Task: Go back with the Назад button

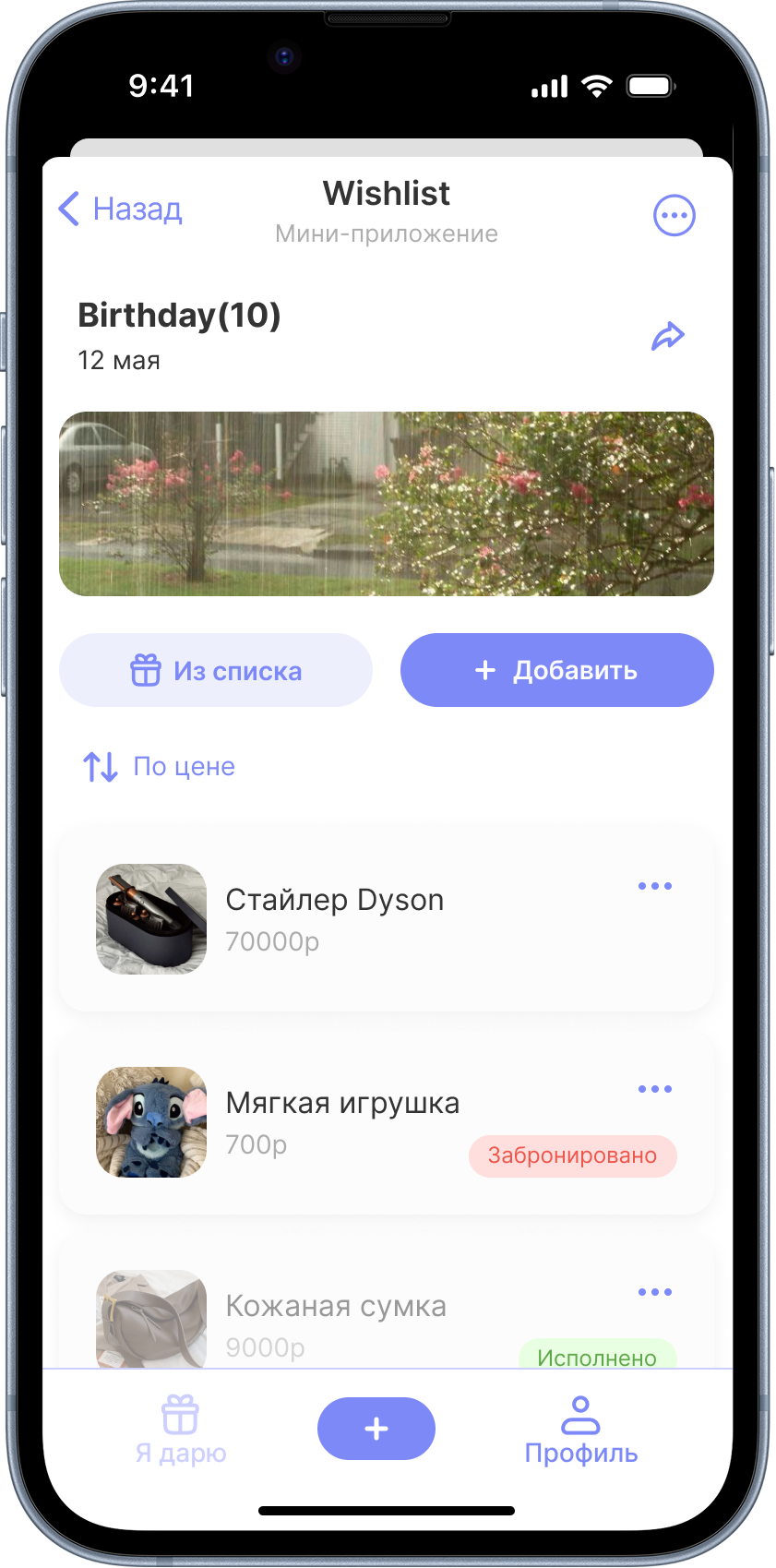Action: click(x=120, y=209)
